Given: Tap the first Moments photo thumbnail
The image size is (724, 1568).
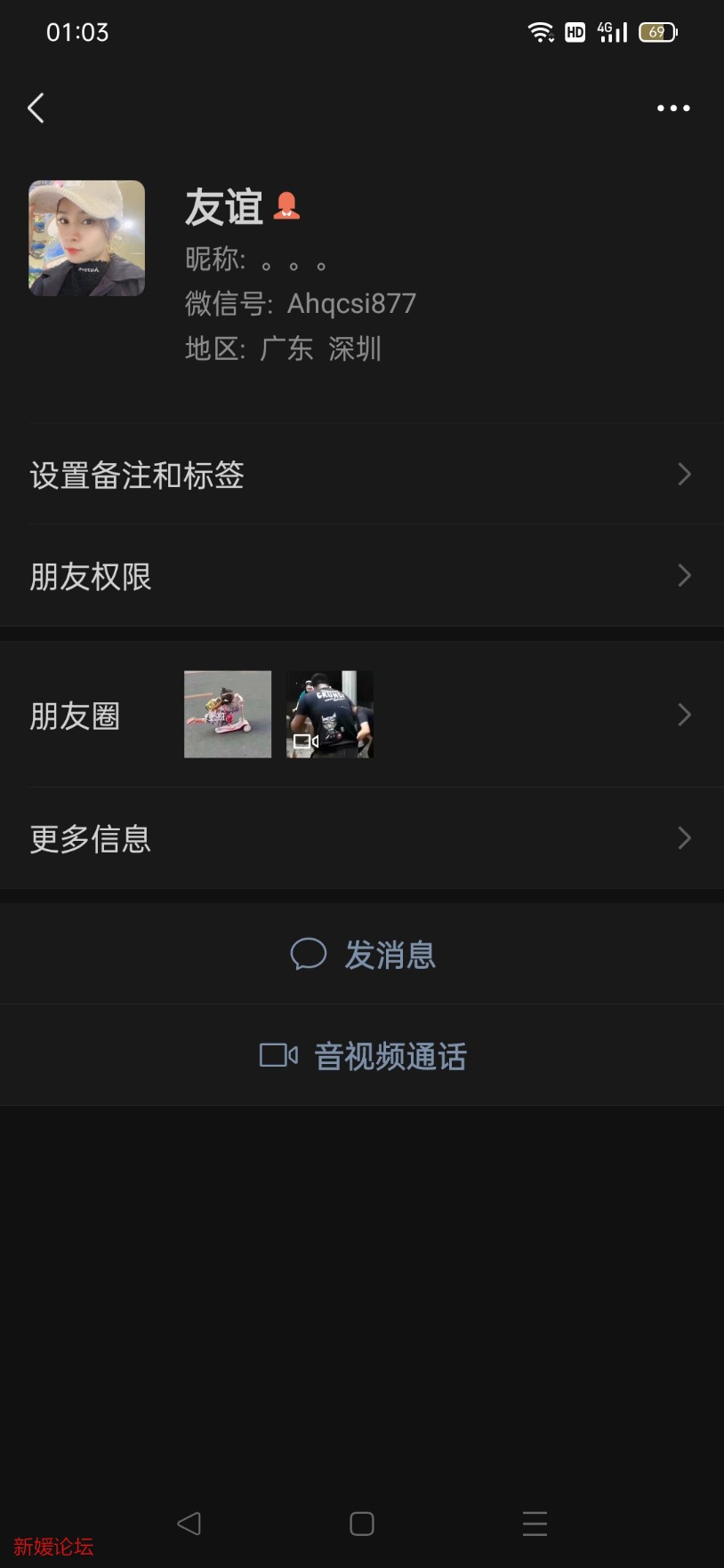Looking at the screenshot, I should click(227, 714).
